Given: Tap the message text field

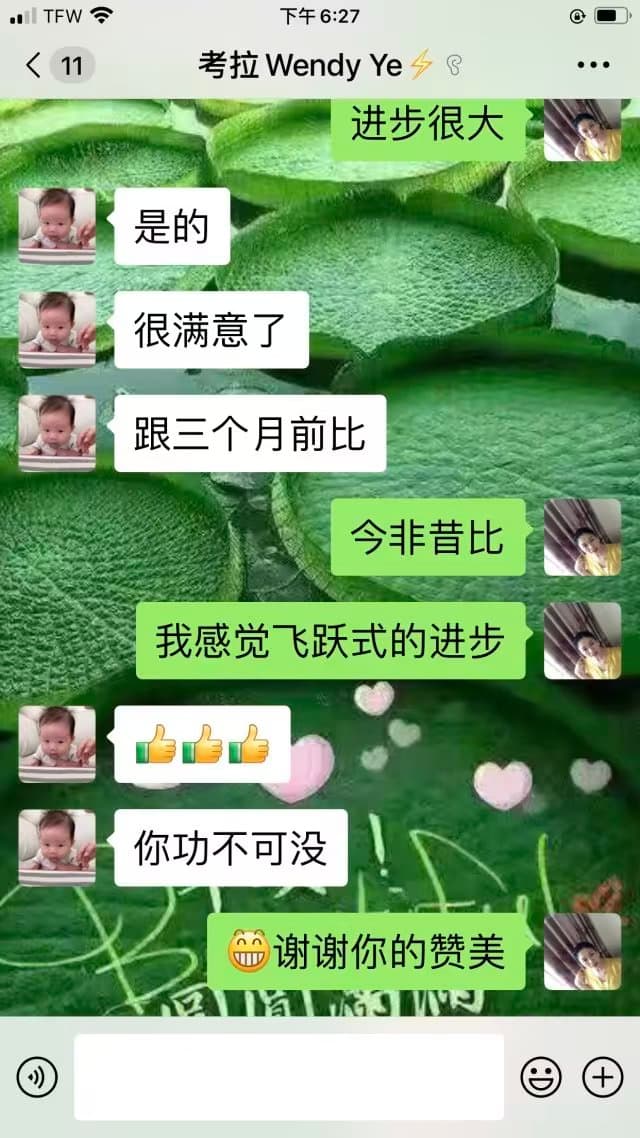Looking at the screenshot, I should tap(288, 1077).
